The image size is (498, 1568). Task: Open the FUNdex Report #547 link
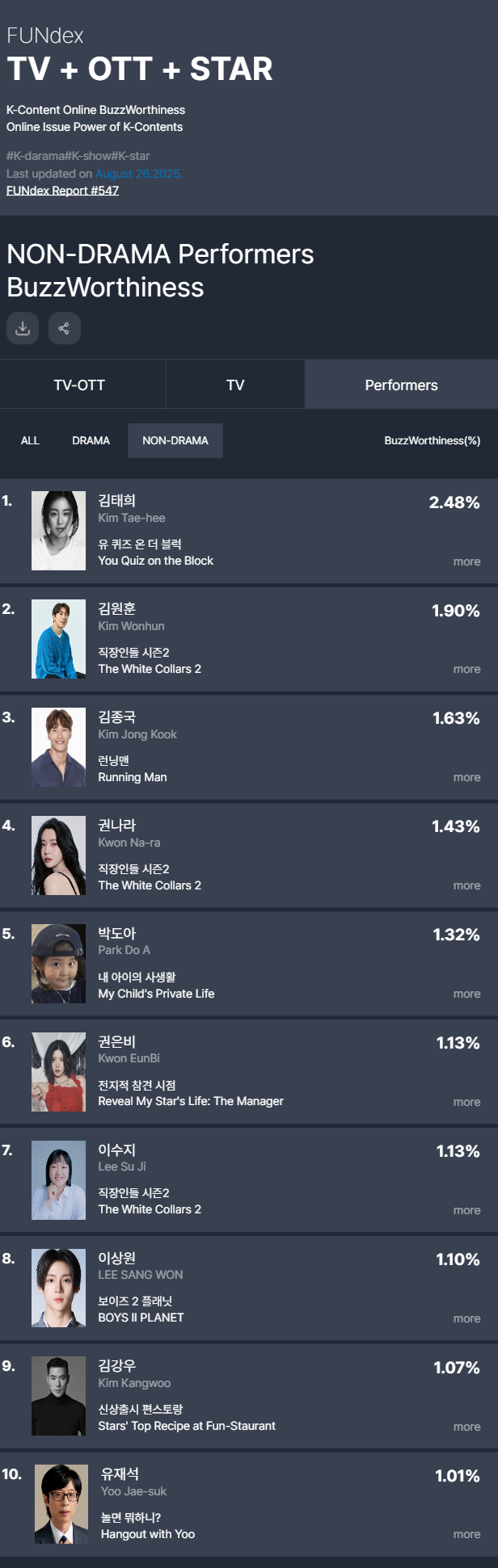62,191
